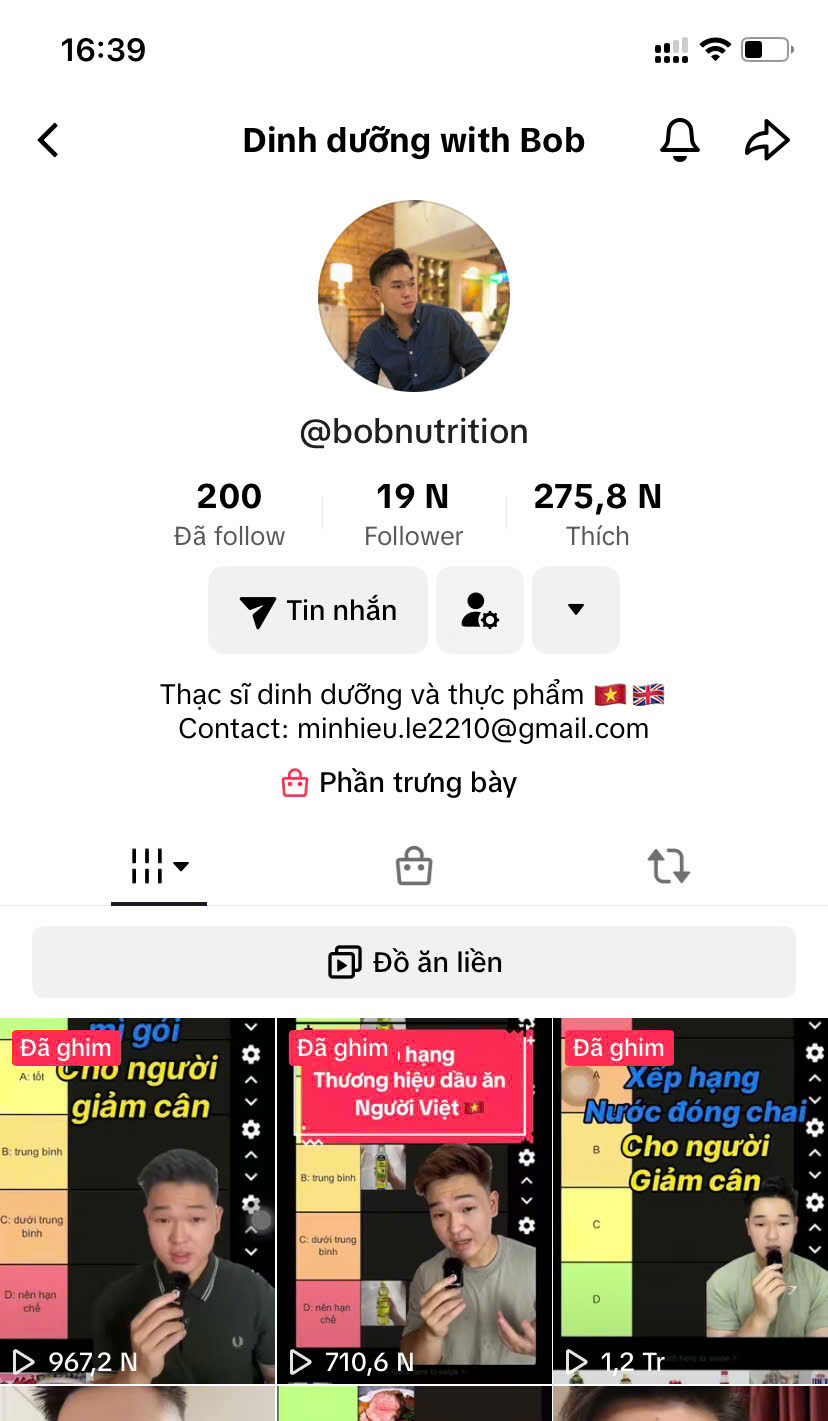The height and width of the screenshot is (1421, 828).
Task: Play the pinned mì gói ranking video
Action: [137, 1200]
